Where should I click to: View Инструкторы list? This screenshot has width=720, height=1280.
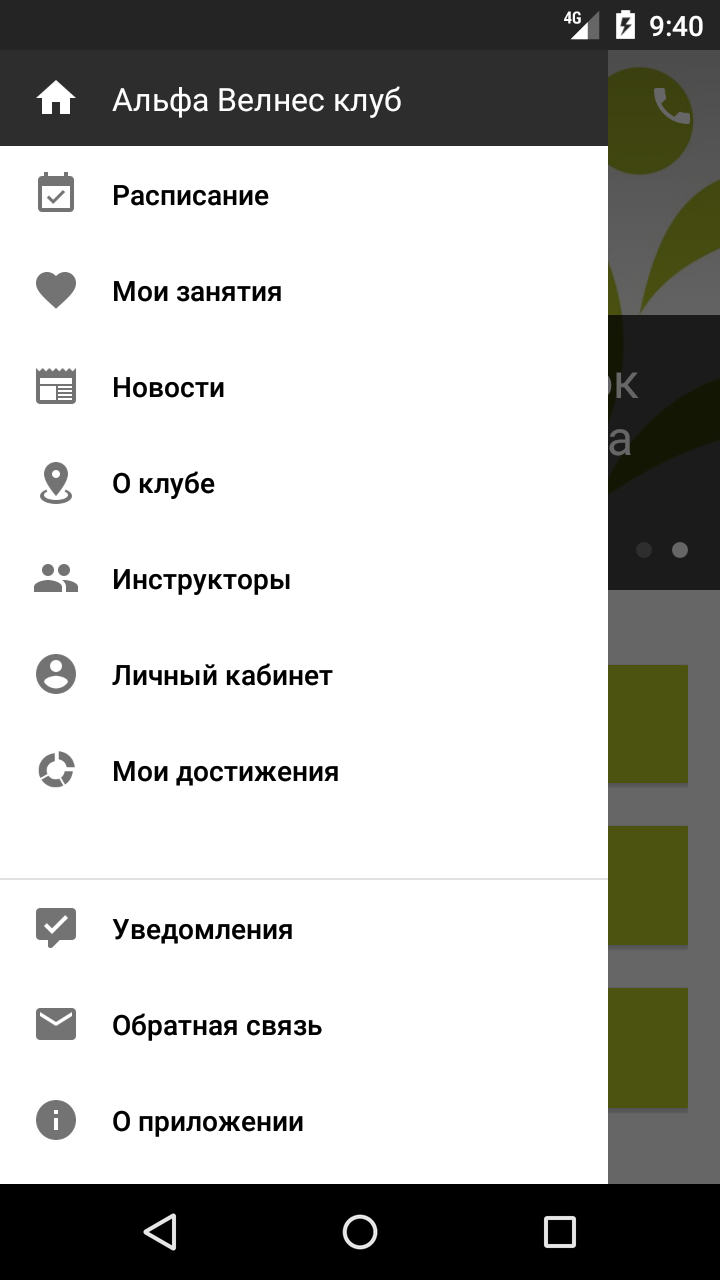[201, 579]
